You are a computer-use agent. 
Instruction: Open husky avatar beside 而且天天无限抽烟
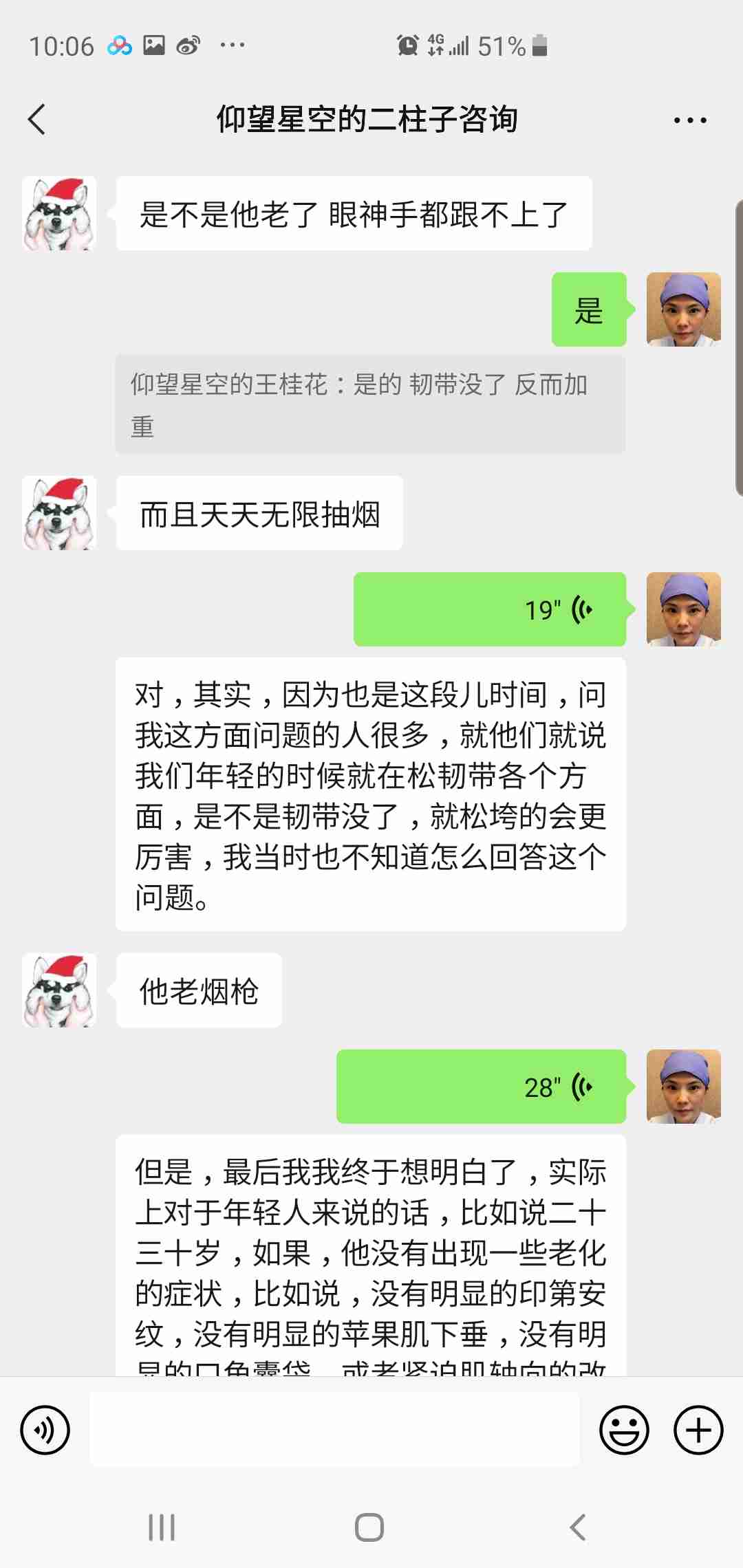coord(59,513)
